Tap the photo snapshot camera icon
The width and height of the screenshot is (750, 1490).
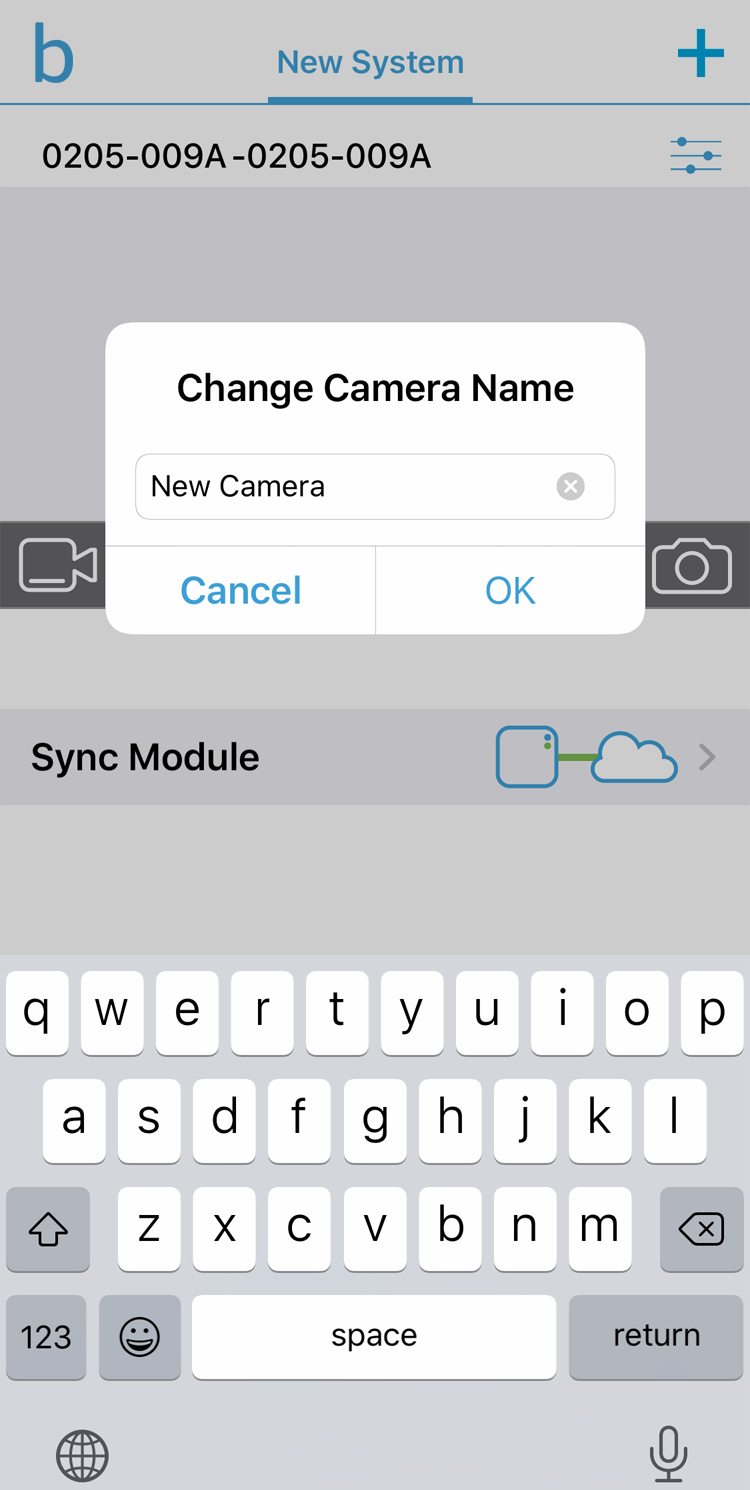click(691, 565)
